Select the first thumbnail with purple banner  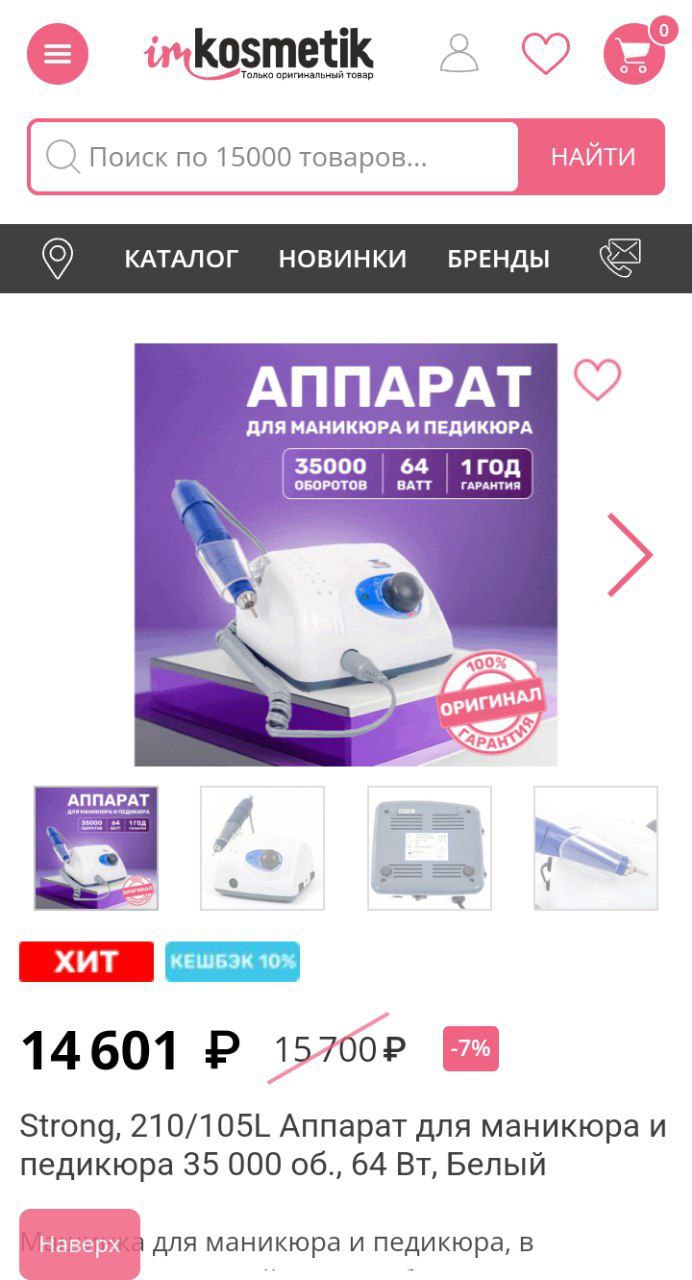tap(96, 848)
